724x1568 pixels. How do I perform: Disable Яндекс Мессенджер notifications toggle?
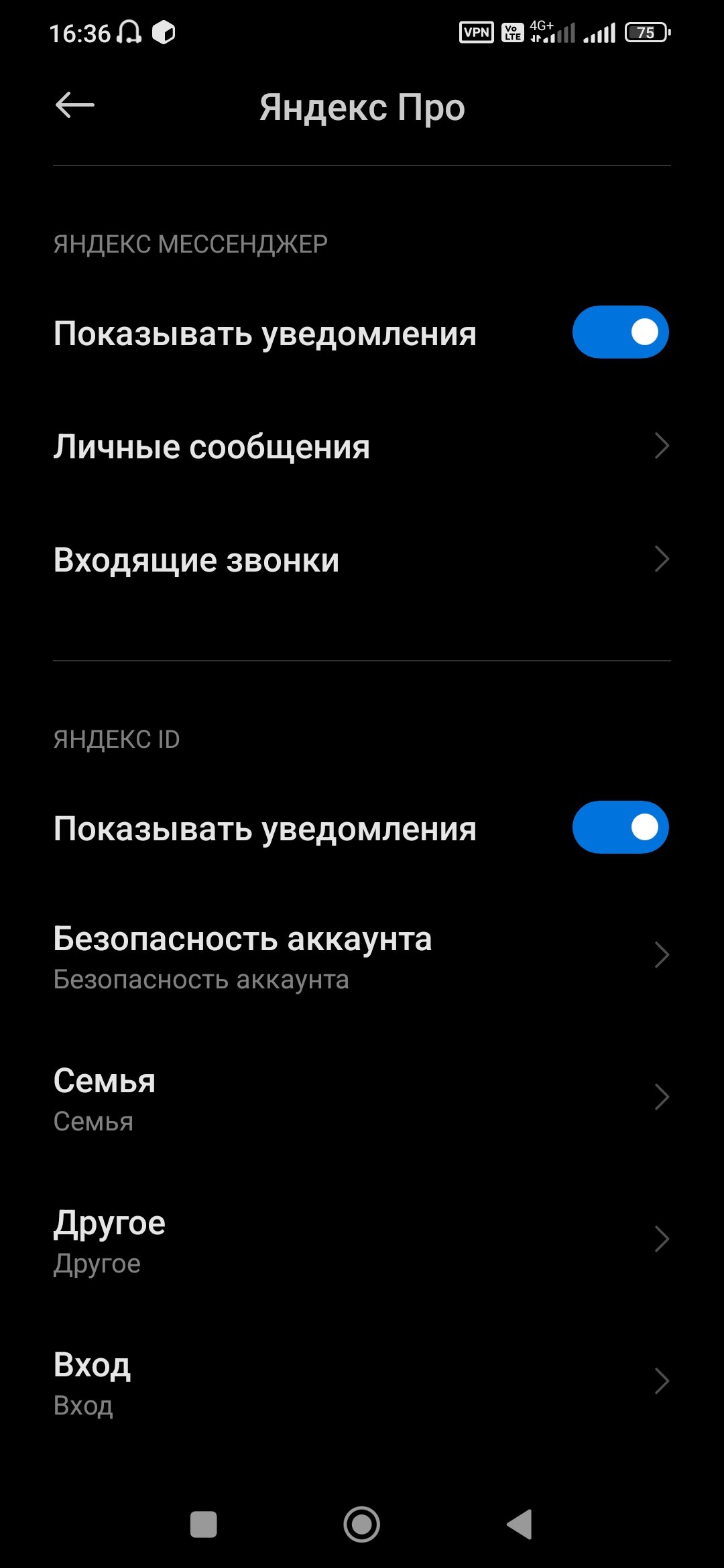(x=620, y=332)
